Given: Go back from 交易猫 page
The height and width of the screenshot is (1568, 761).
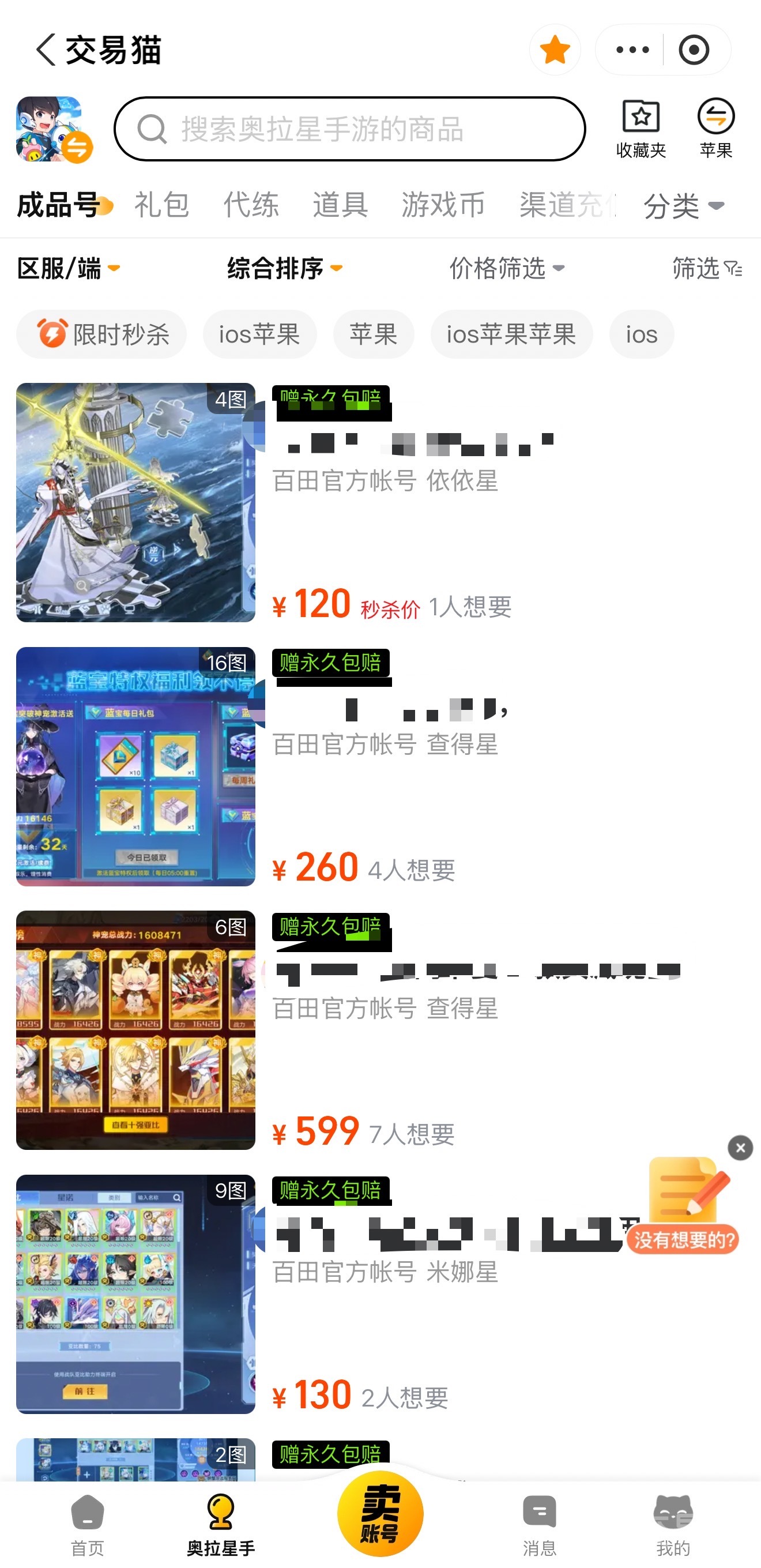Looking at the screenshot, I should pos(46,50).
